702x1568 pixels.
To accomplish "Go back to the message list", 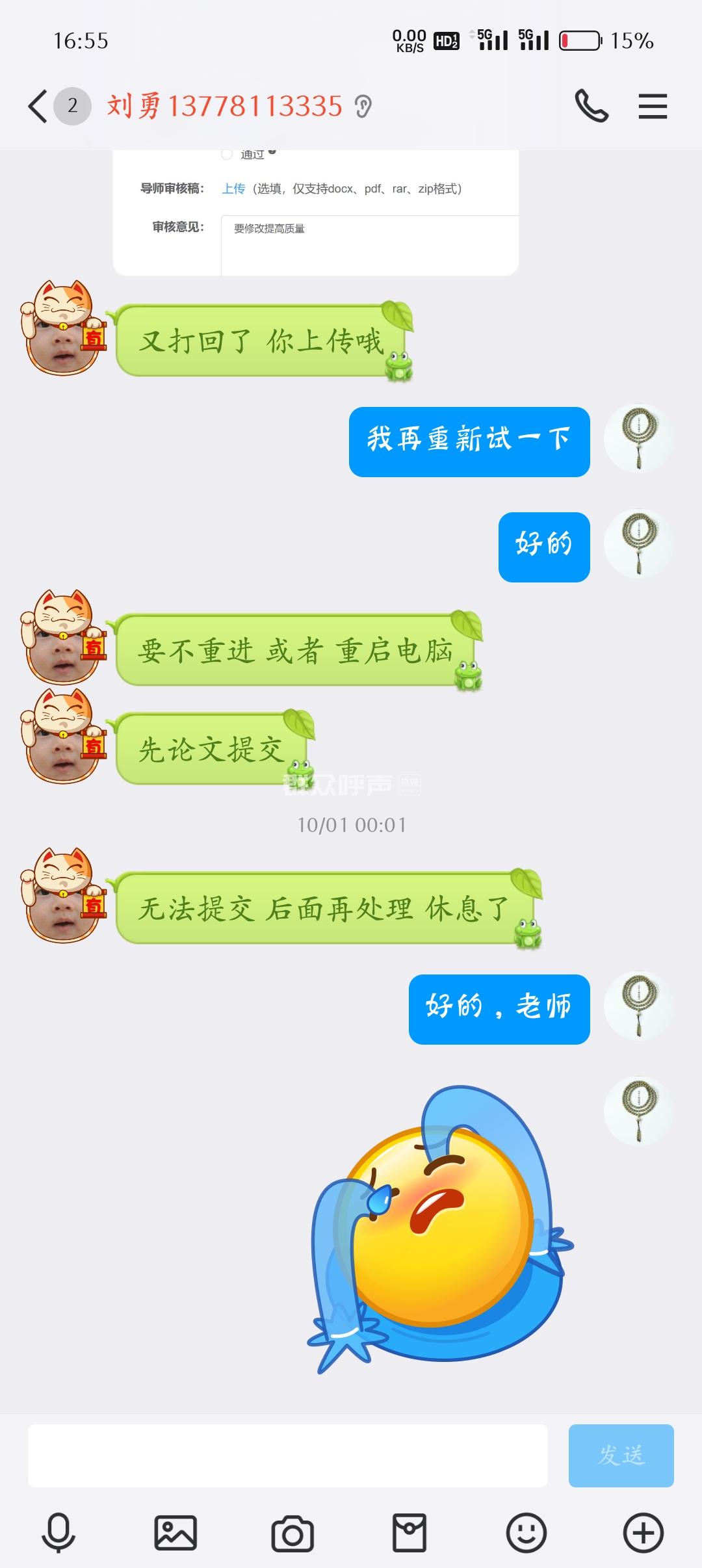I will [38, 106].
